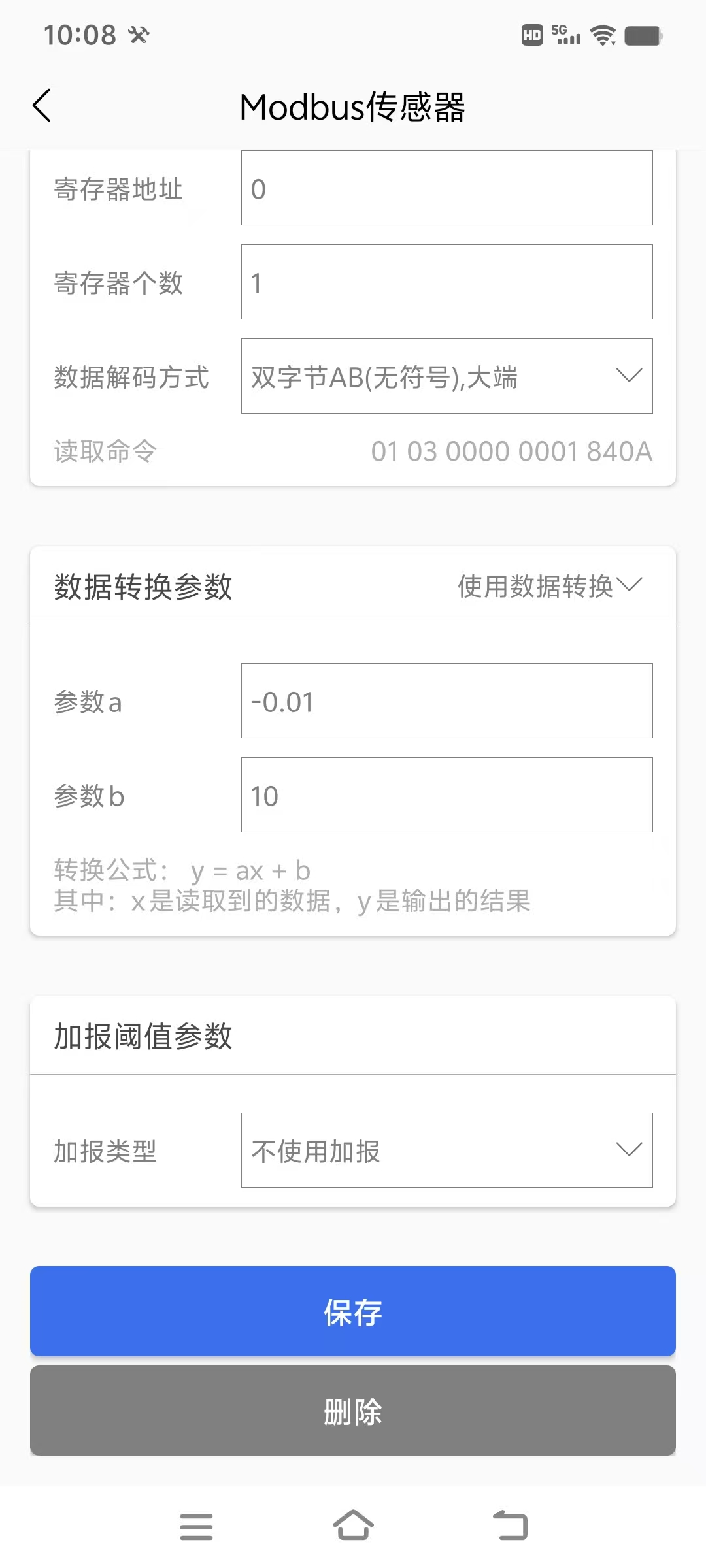706x1568 pixels.
Task: Go back from Modbus传感器 page
Action: 42,106
